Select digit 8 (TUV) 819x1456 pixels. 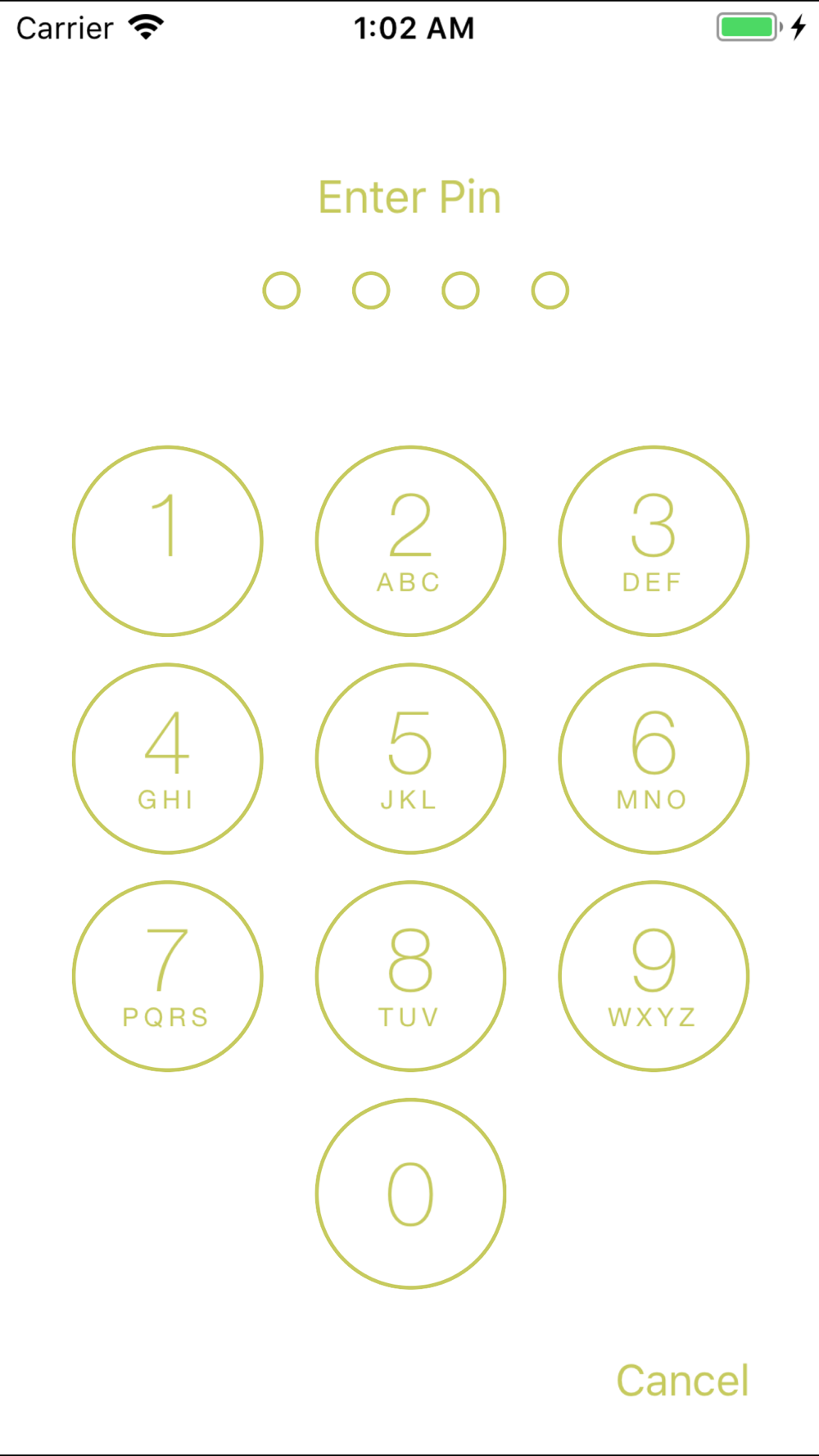[410, 976]
